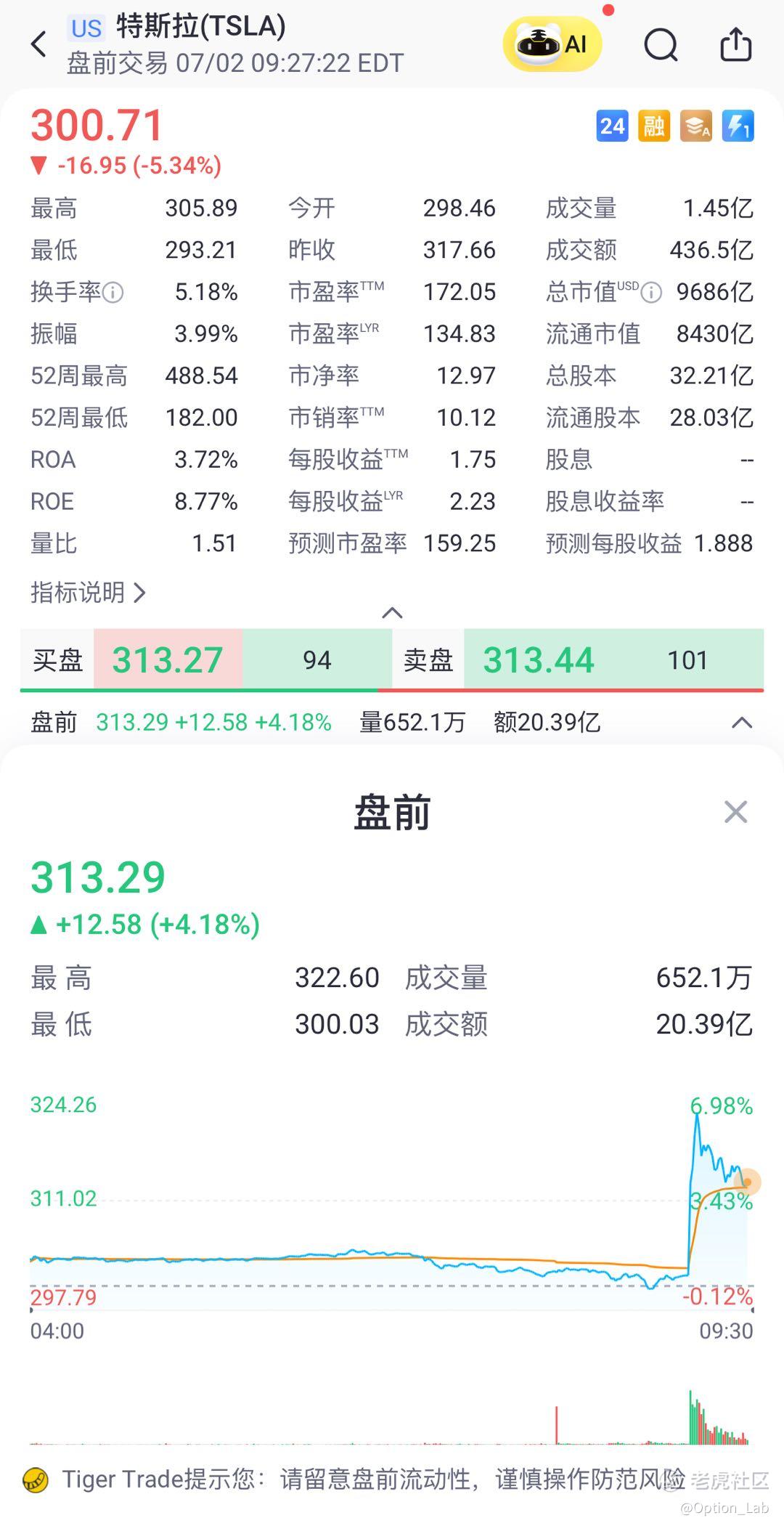The width and height of the screenshot is (784, 1526).
Task: Tap the blue 24 badge icon
Action: click(612, 126)
